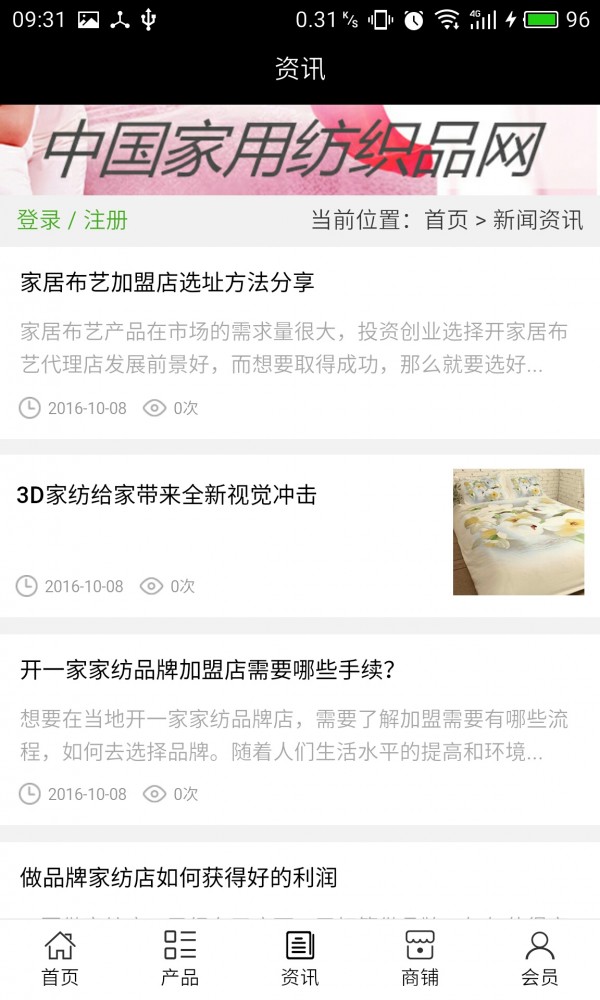
Task: Go to the 会员 tab
Action: tap(540, 959)
